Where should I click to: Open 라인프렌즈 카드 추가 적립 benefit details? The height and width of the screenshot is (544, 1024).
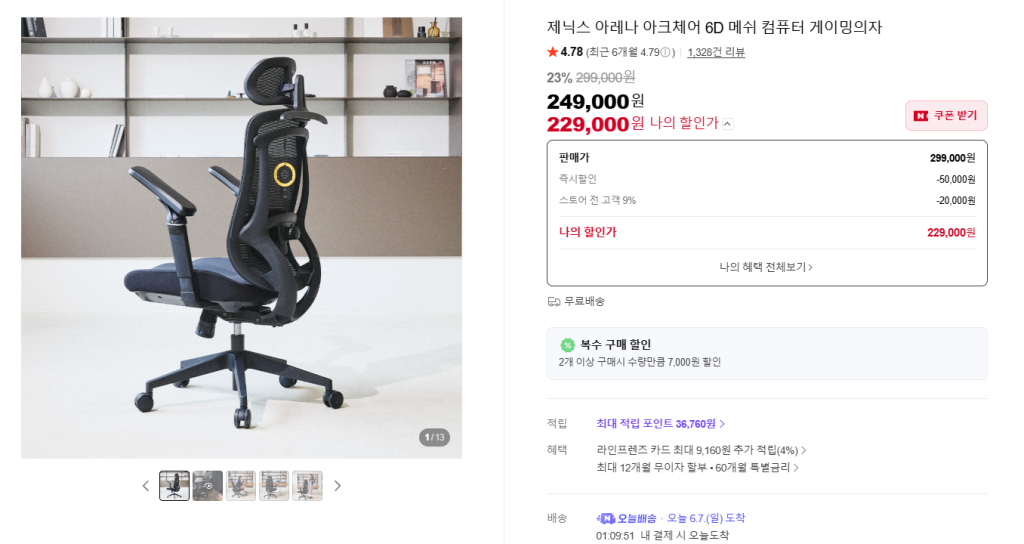(701, 450)
